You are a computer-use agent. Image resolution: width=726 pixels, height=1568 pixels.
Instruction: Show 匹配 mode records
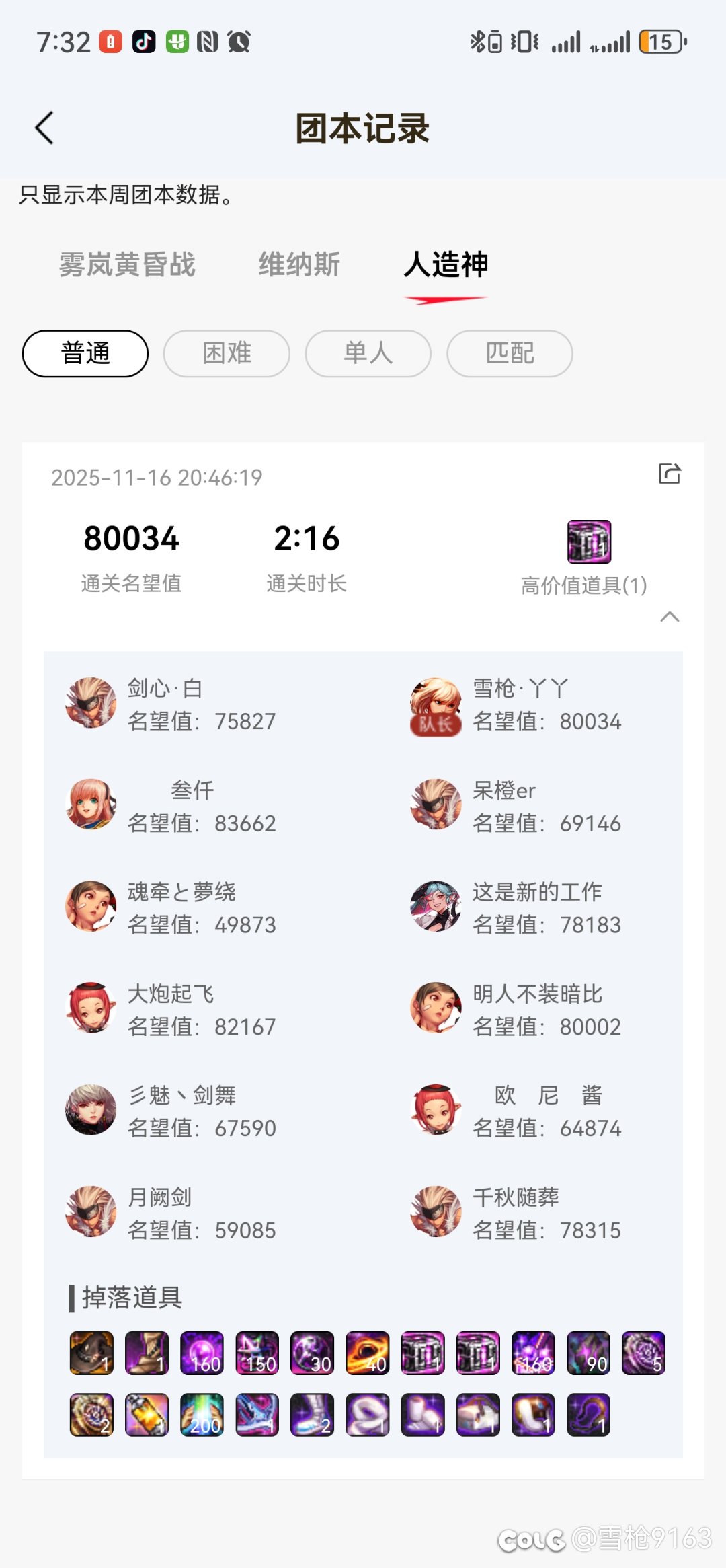point(510,353)
